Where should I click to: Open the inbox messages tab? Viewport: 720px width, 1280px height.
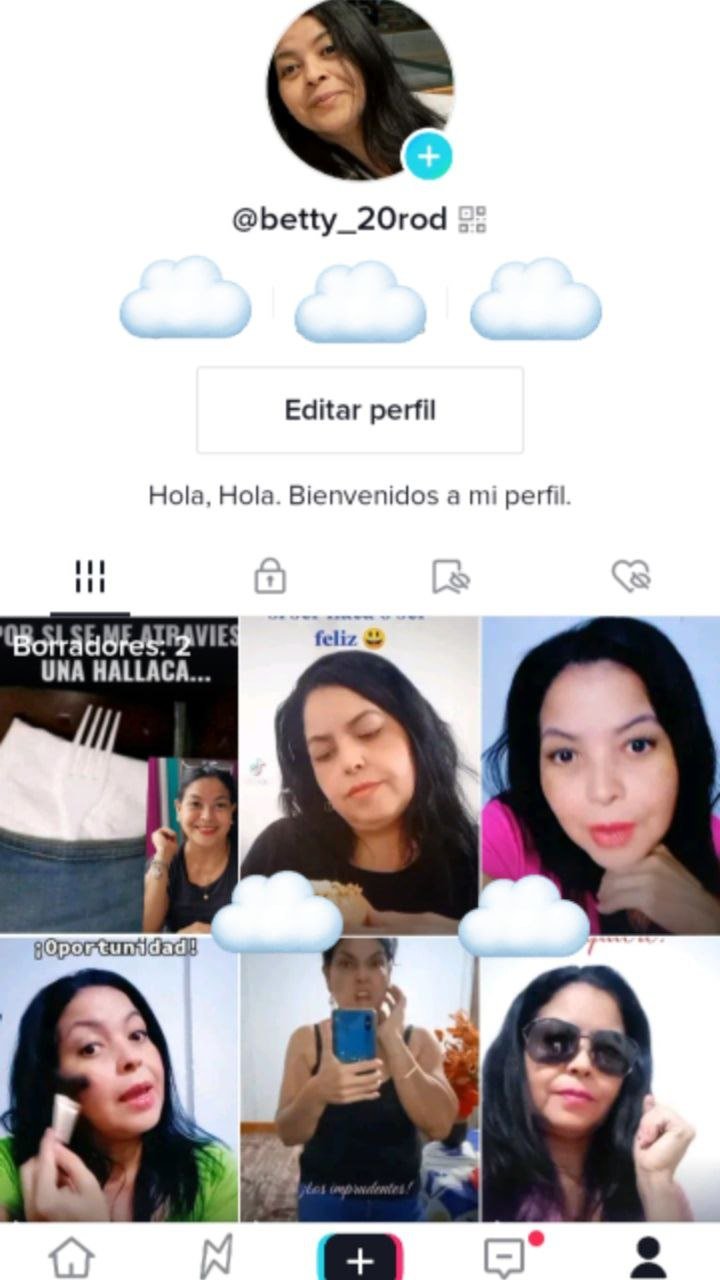coord(504,1257)
